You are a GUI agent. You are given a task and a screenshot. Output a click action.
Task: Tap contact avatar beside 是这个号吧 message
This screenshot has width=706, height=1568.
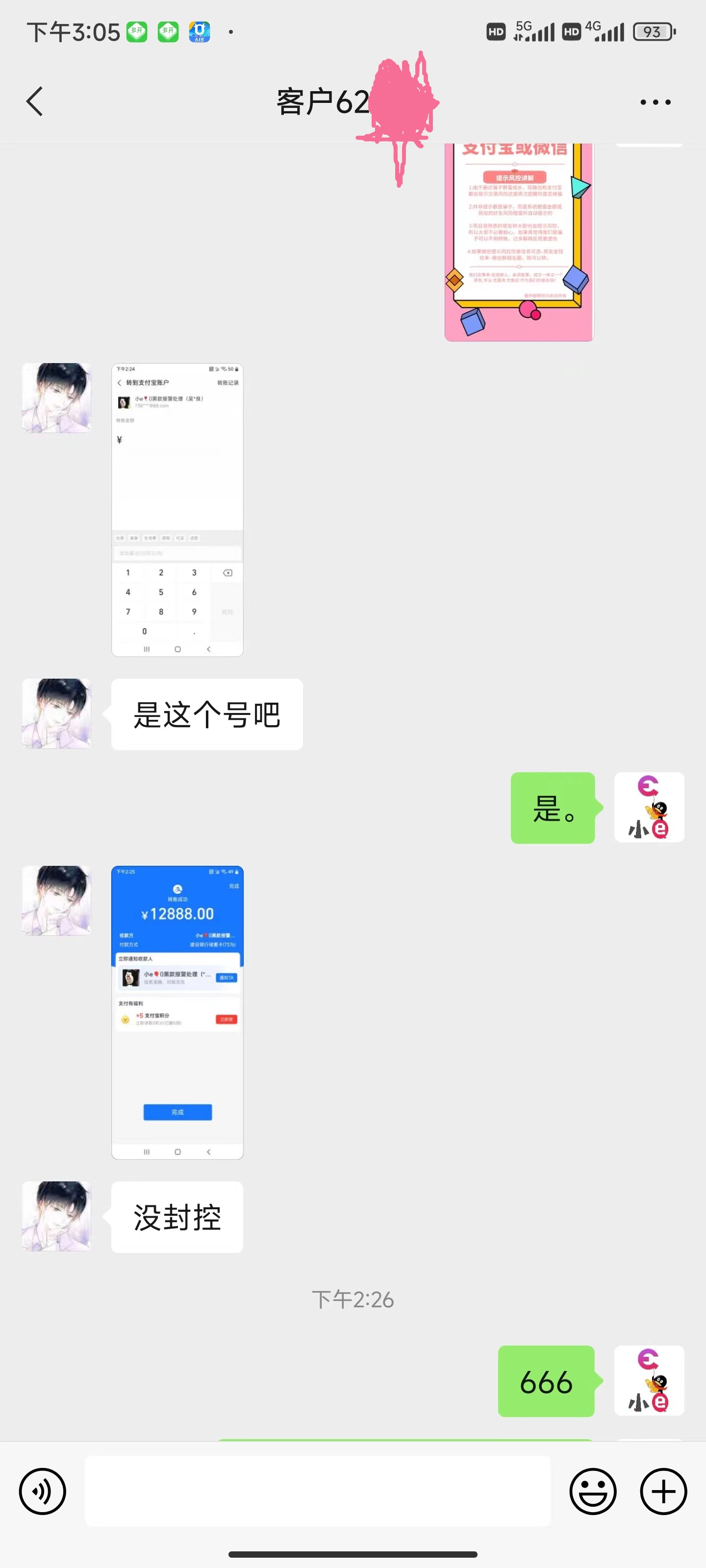point(57,713)
